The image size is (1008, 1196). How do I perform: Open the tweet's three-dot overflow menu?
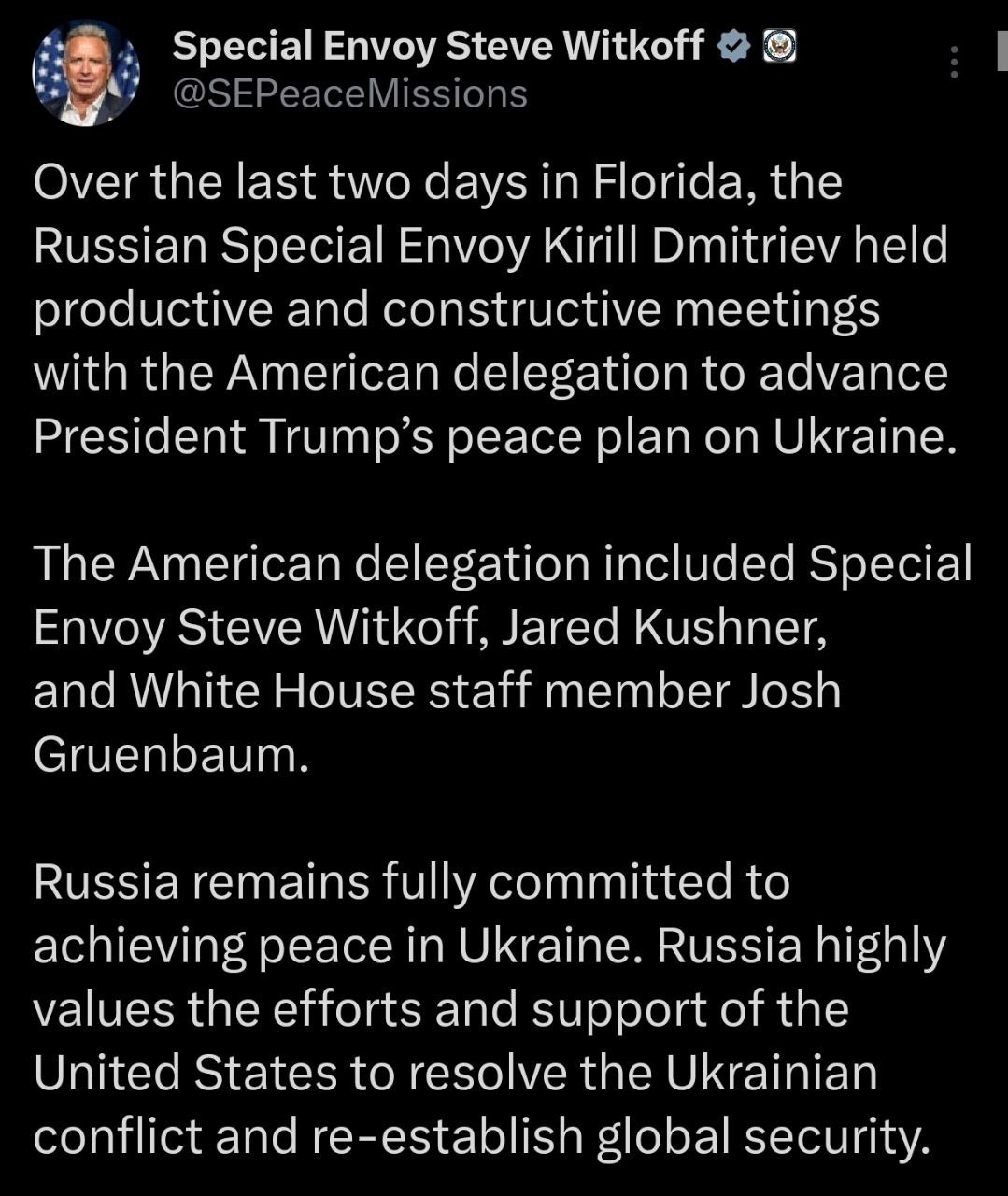coord(954,62)
